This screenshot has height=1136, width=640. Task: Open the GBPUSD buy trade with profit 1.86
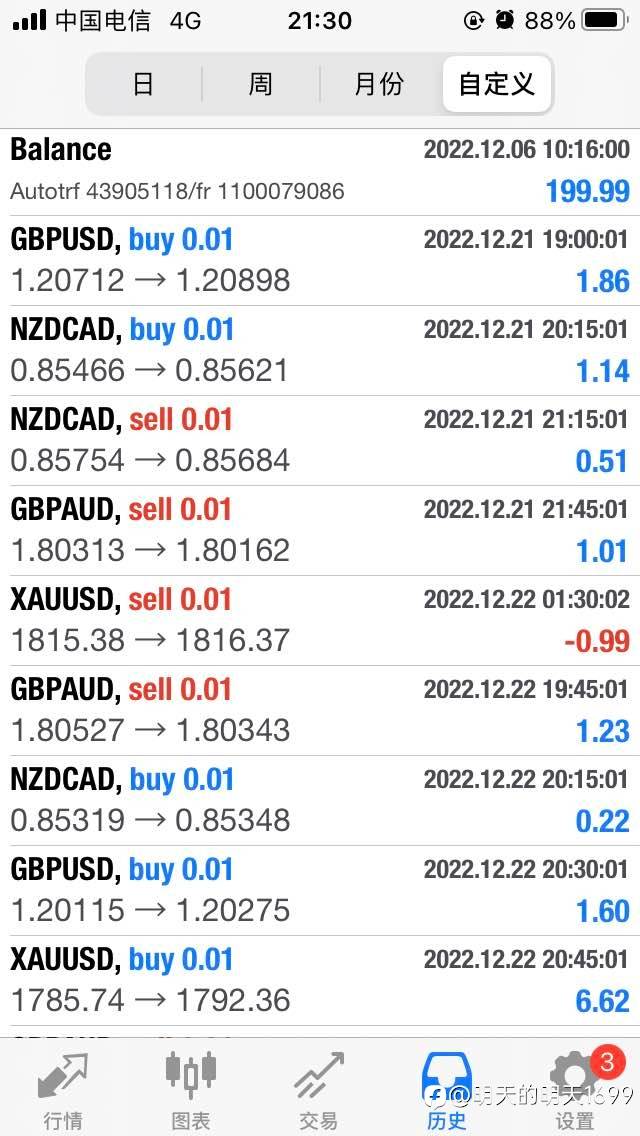[320, 260]
